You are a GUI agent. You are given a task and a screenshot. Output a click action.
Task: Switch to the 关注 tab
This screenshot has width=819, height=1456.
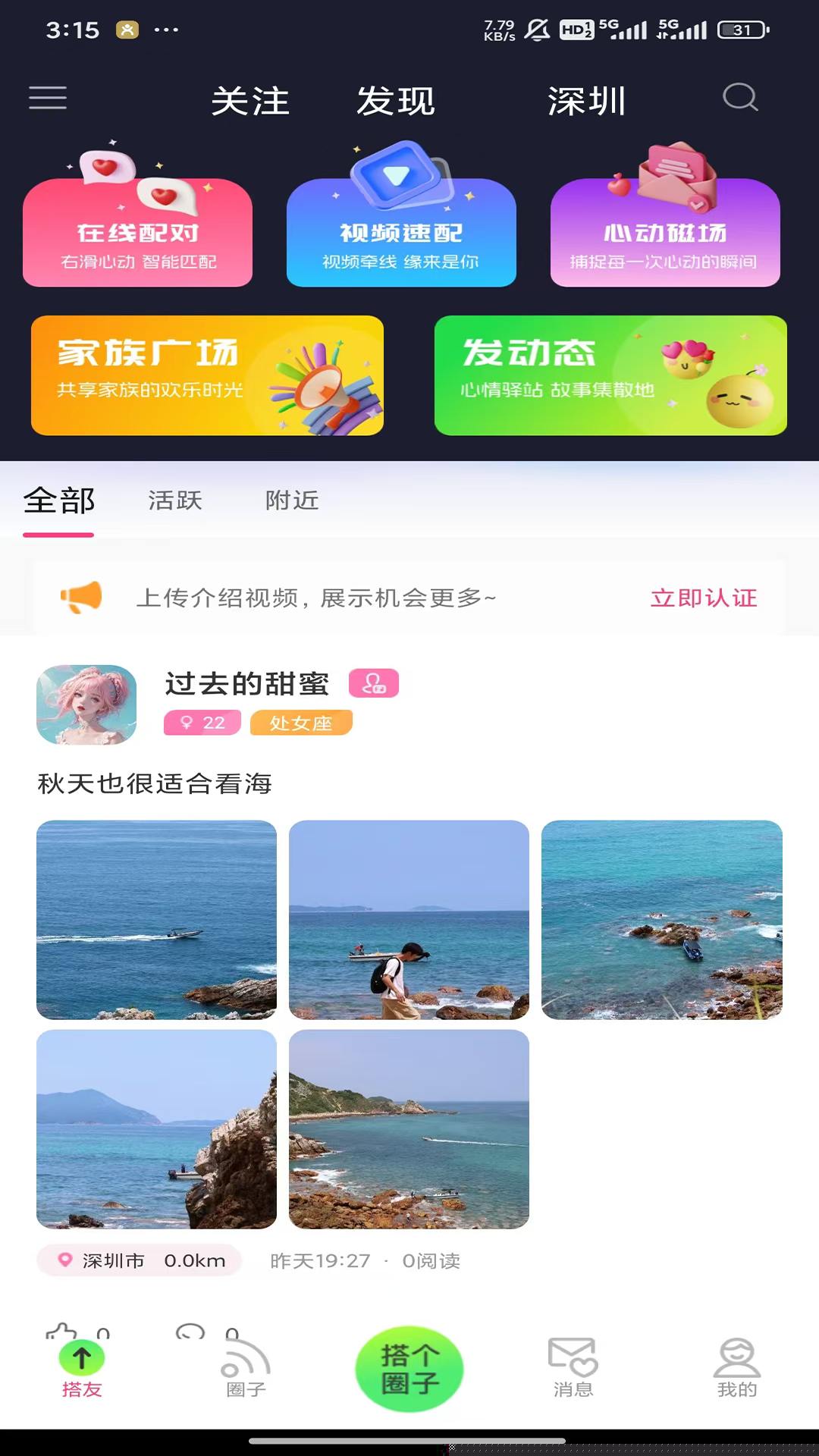[x=250, y=101]
